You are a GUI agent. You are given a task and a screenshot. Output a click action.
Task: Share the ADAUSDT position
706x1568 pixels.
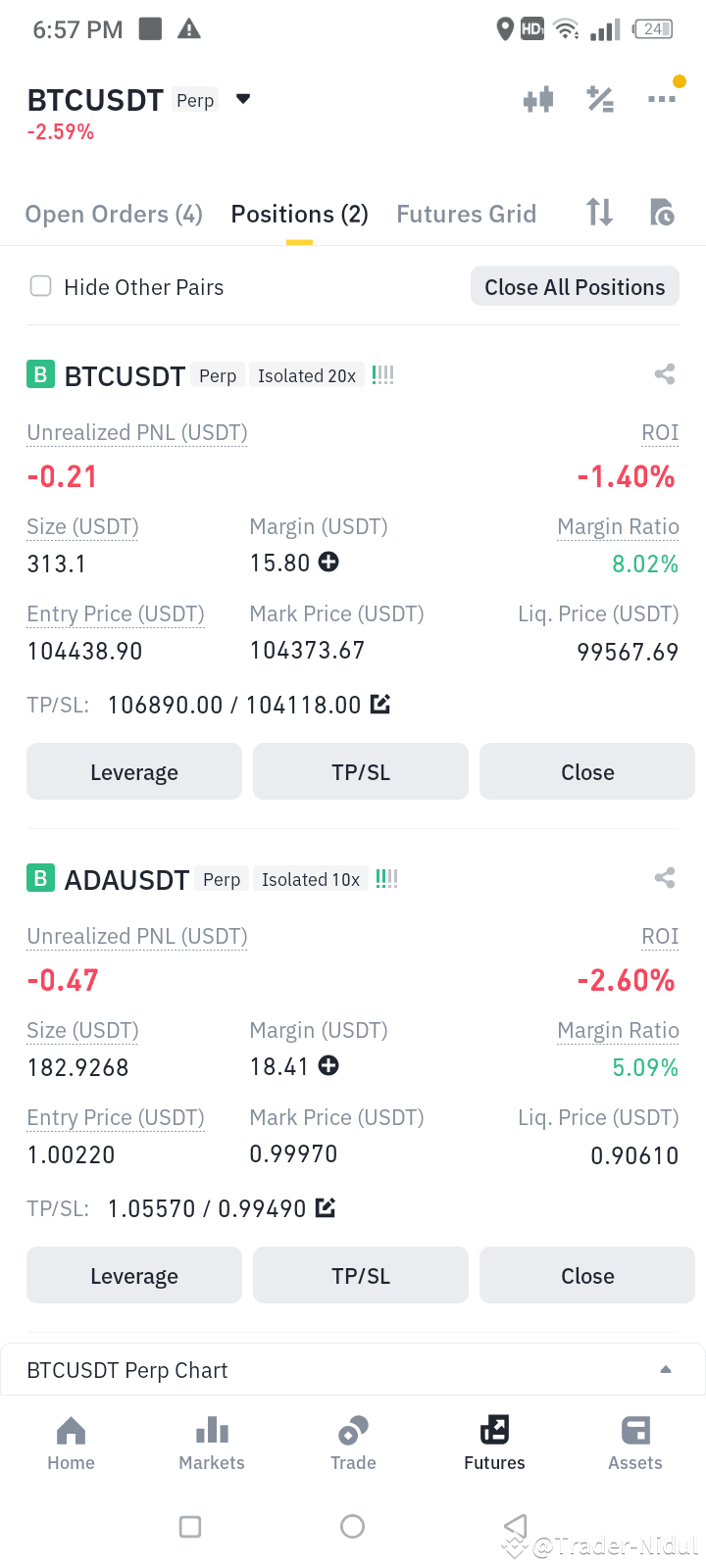tap(664, 878)
